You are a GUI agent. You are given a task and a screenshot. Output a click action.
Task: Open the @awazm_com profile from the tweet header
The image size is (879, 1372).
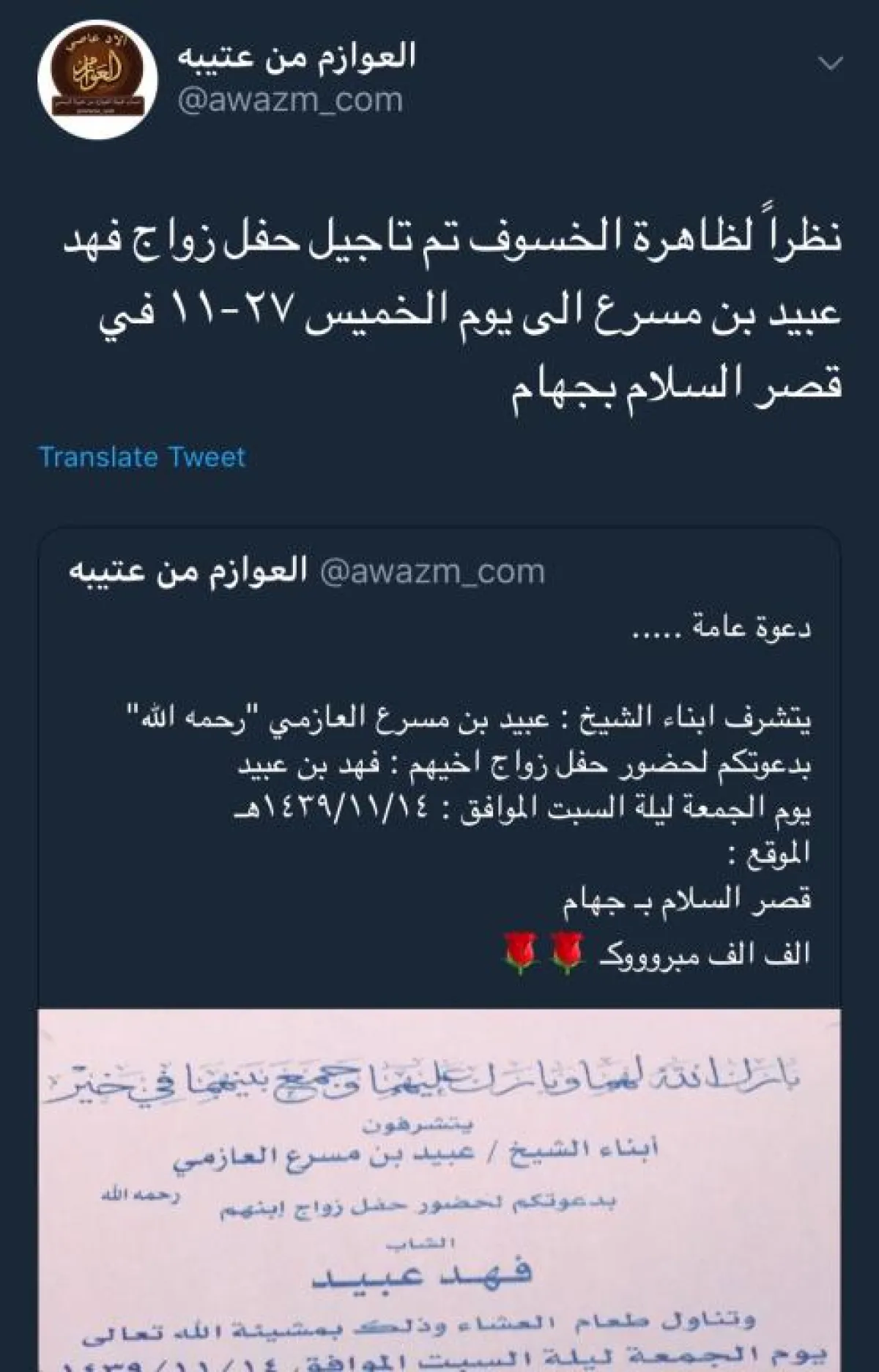(290, 100)
